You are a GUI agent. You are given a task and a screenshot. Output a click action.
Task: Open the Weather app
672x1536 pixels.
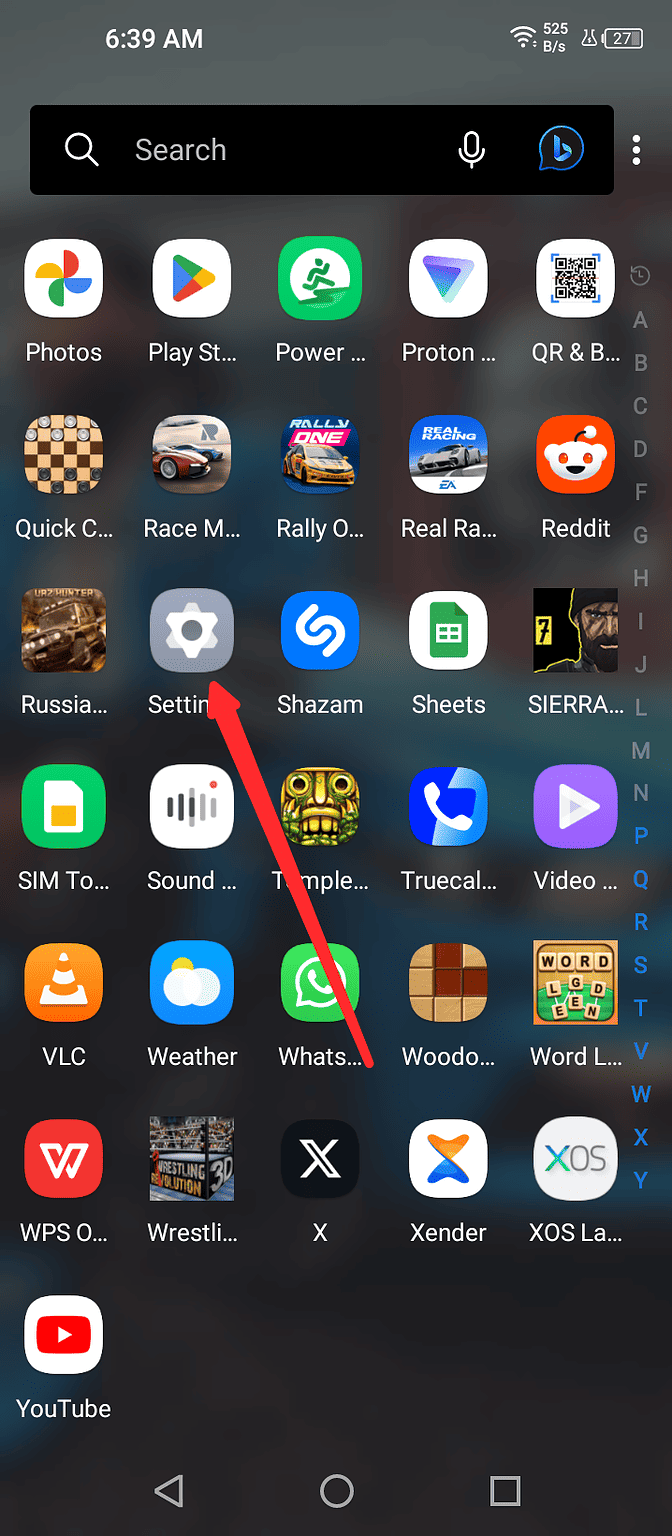(191, 983)
